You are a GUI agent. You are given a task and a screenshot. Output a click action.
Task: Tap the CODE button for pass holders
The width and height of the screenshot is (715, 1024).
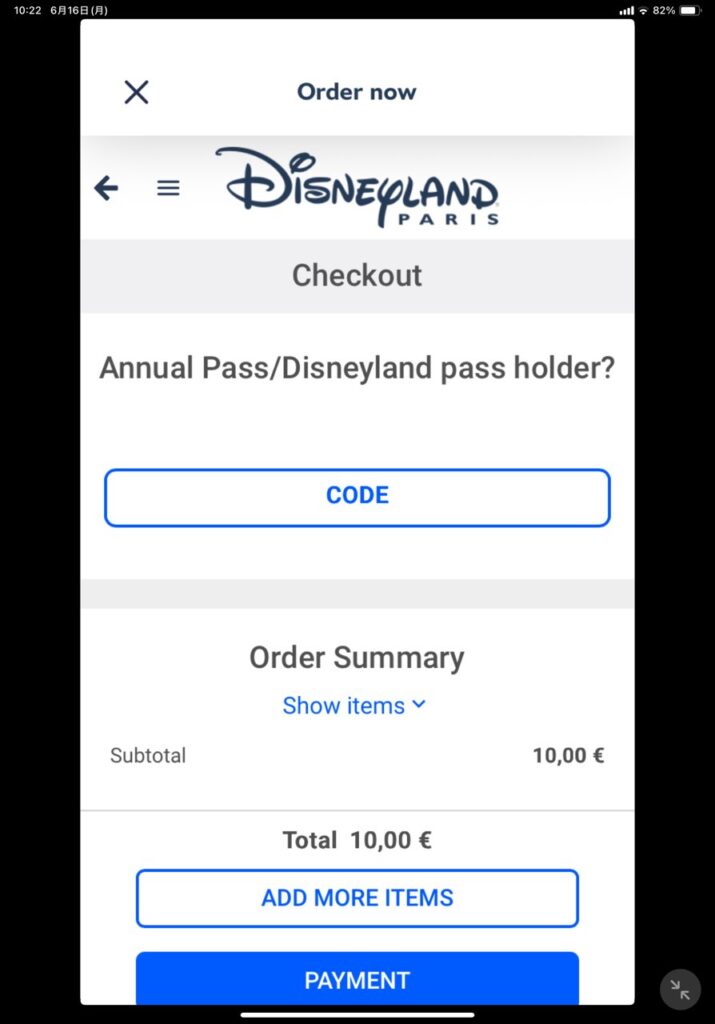(x=357, y=497)
